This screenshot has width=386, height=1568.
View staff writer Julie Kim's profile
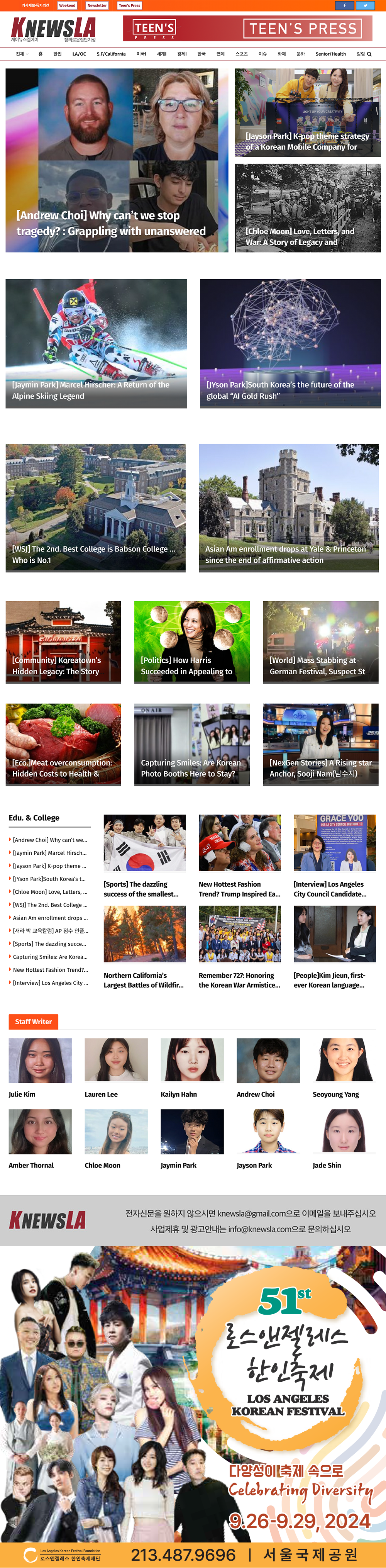tap(40, 1068)
